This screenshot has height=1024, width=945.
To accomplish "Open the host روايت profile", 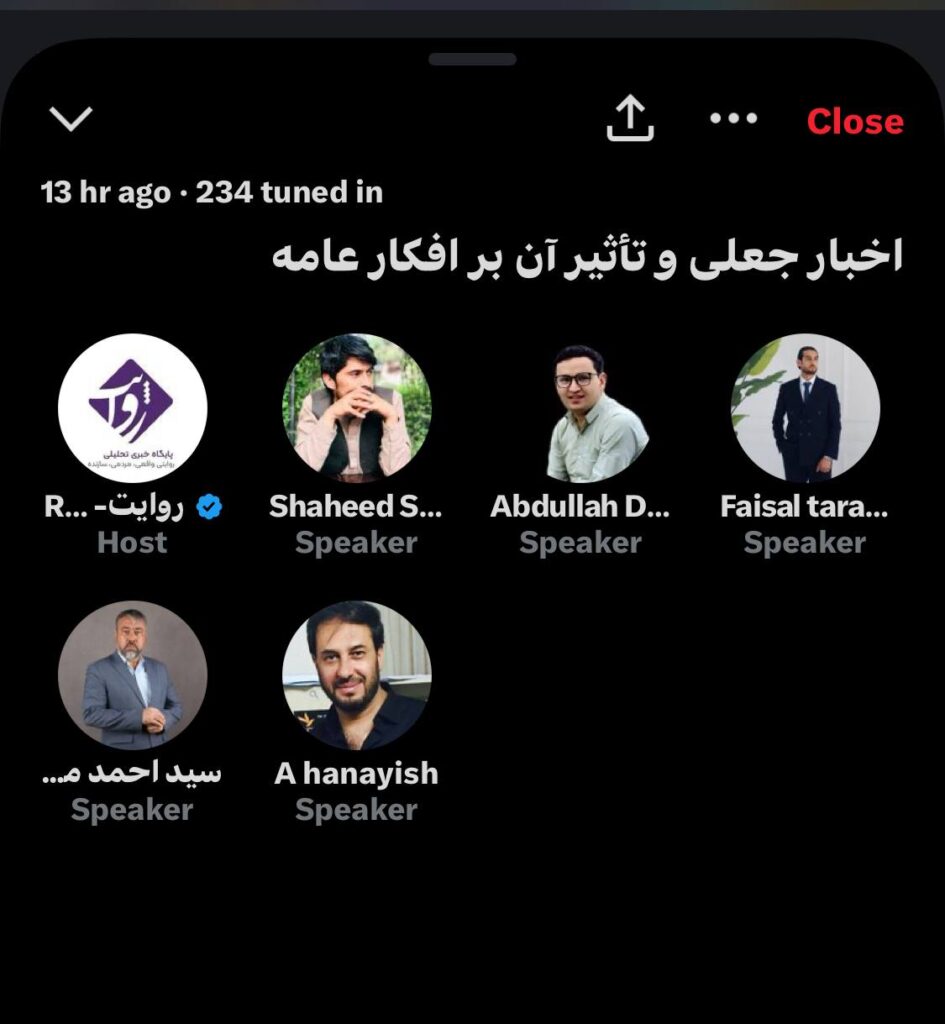I will click(x=133, y=409).
